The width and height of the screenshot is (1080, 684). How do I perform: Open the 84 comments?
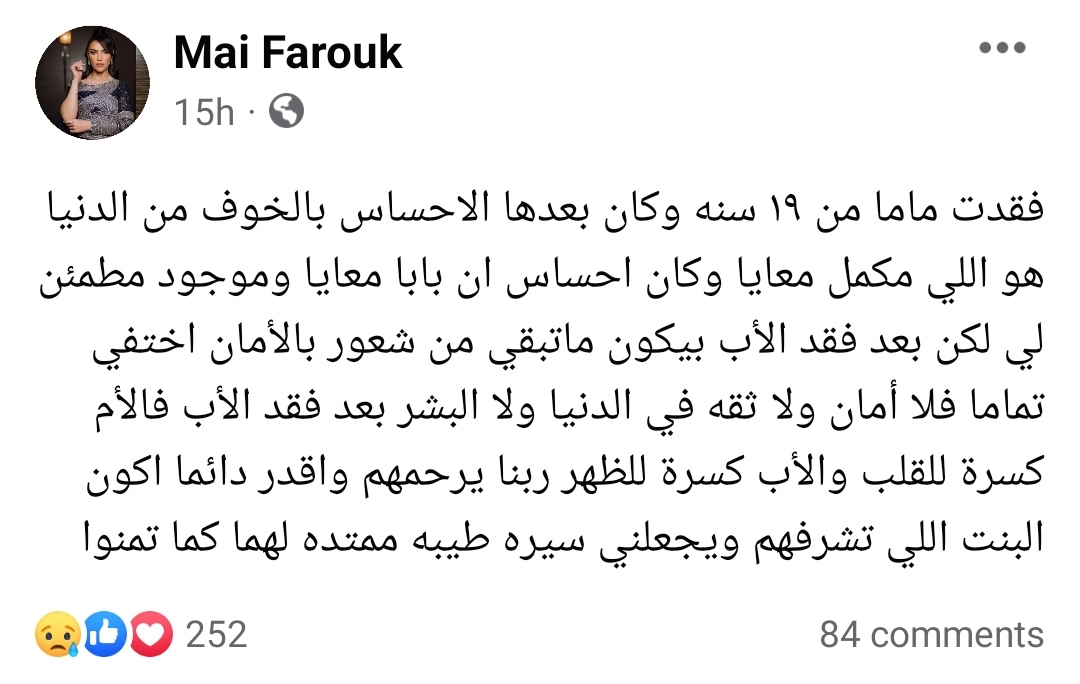tap(931, 634)
